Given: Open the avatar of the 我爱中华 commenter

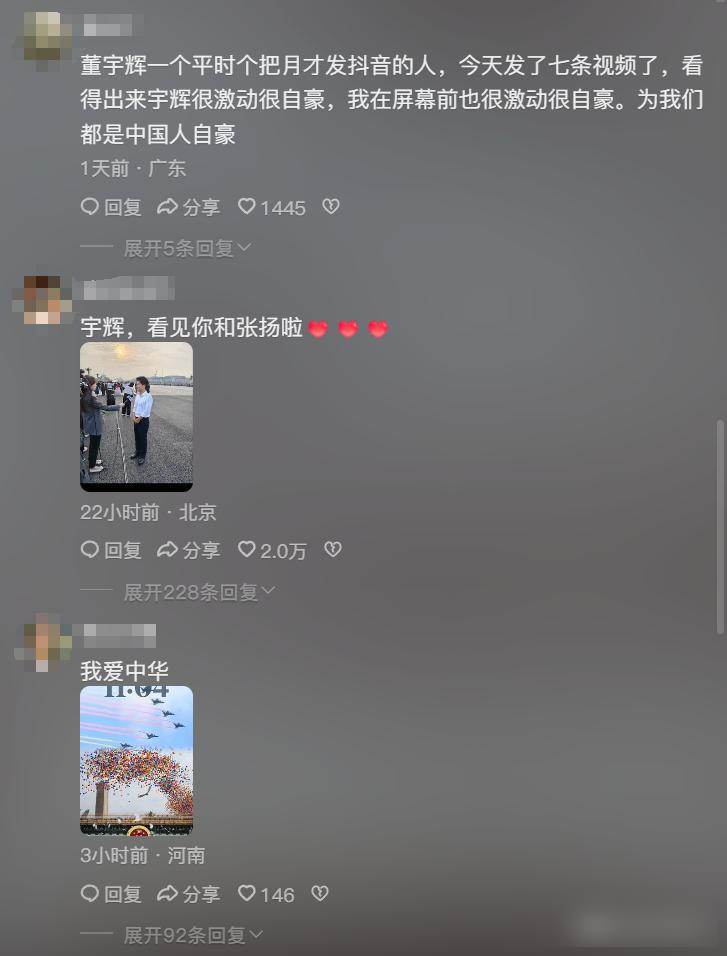Looking at the screenshot, I should pyautogui.click(x=43, y=642).
